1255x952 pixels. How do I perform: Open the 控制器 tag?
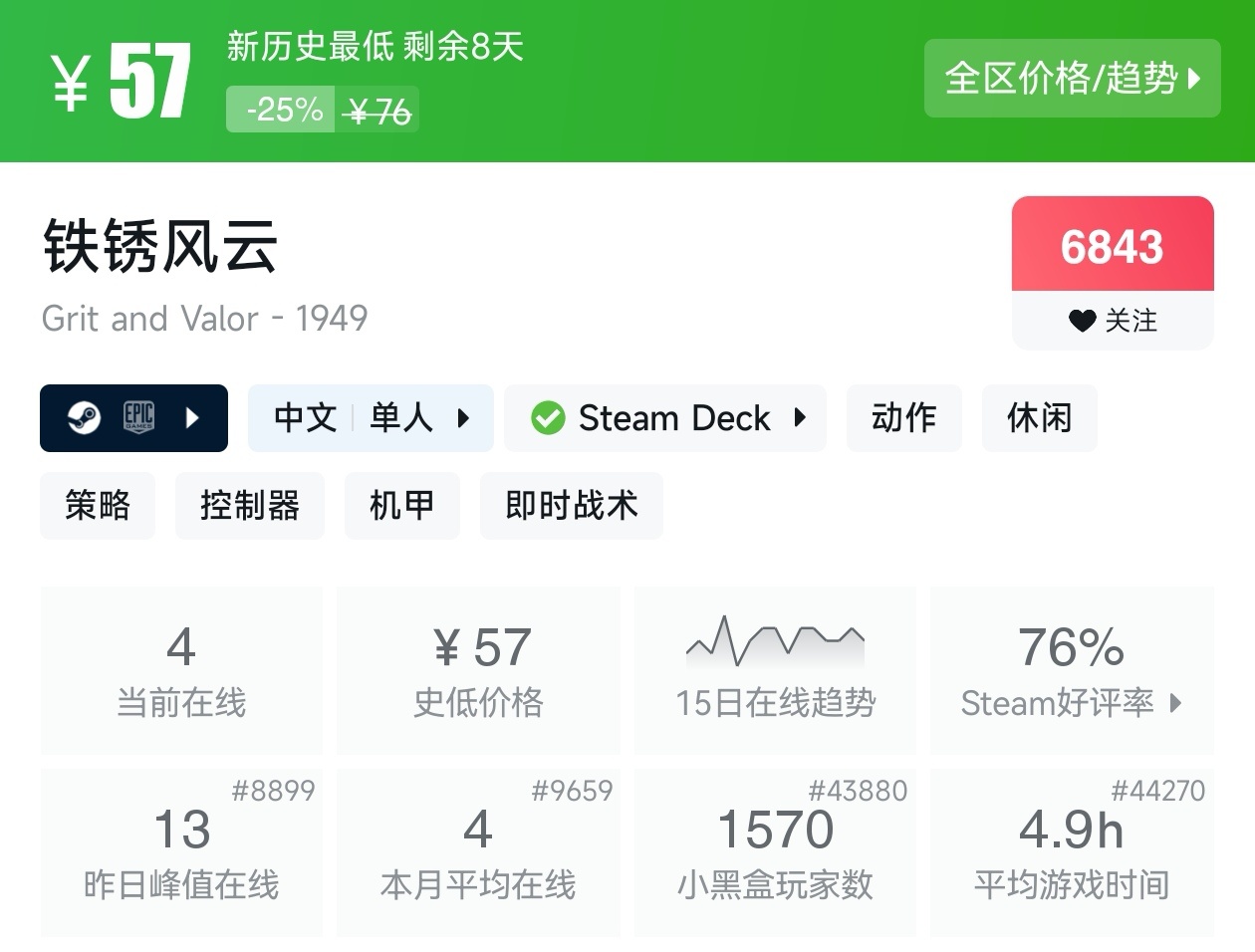point(250,506)
